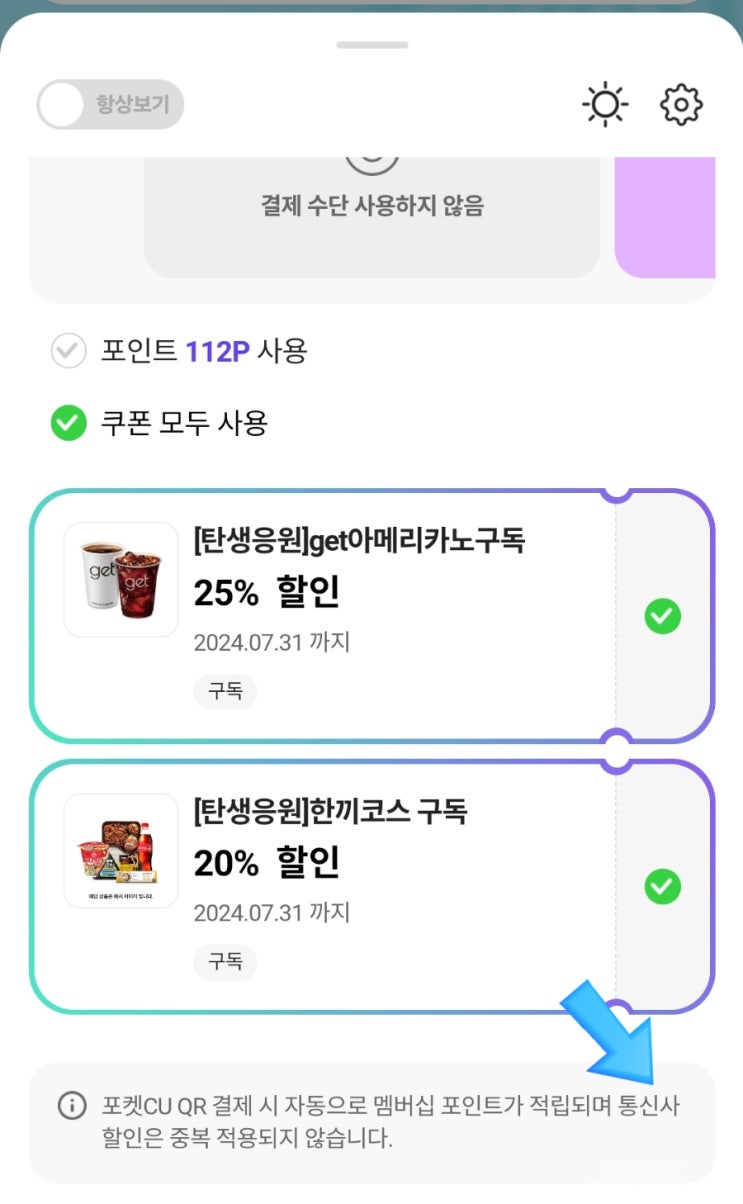Toggle the 항상보기 switch
Image resolution: width=743 pixels, height=1204 pixels.
pyautogui.click(x=109, y=105)
